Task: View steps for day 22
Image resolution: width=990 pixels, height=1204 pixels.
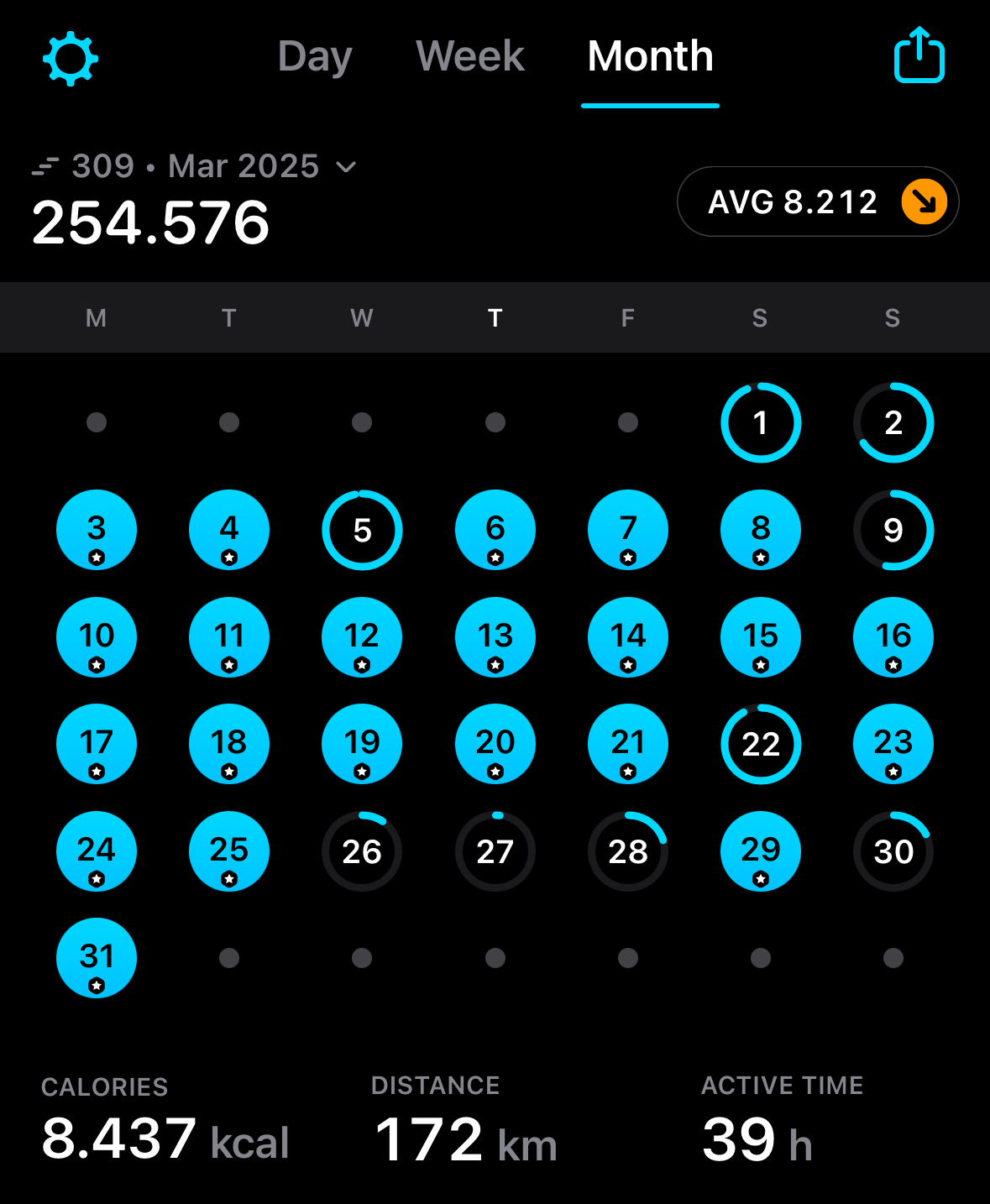Action: [x=761, y=744]
